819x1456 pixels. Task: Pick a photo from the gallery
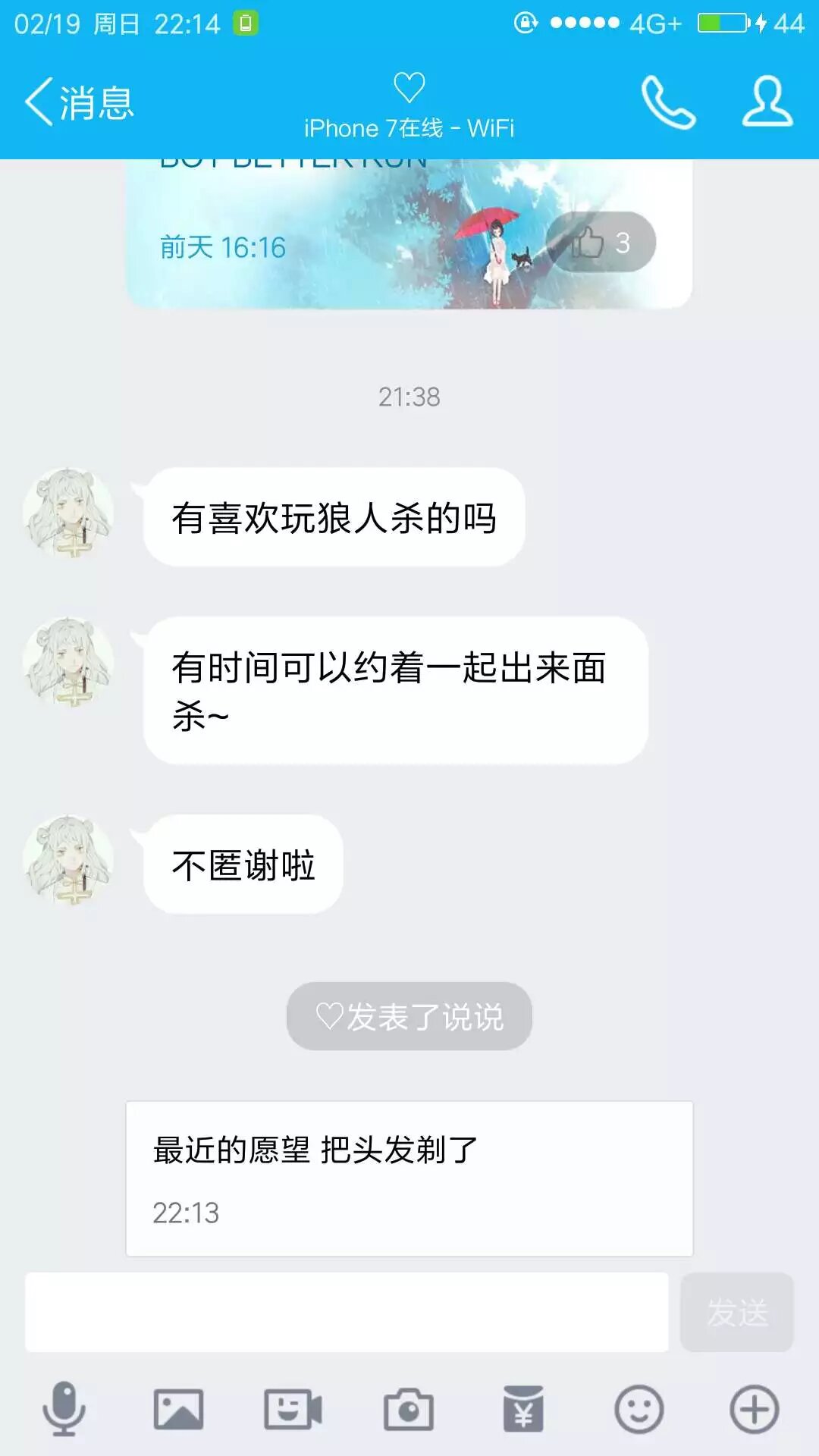[x=178, y=1410]
